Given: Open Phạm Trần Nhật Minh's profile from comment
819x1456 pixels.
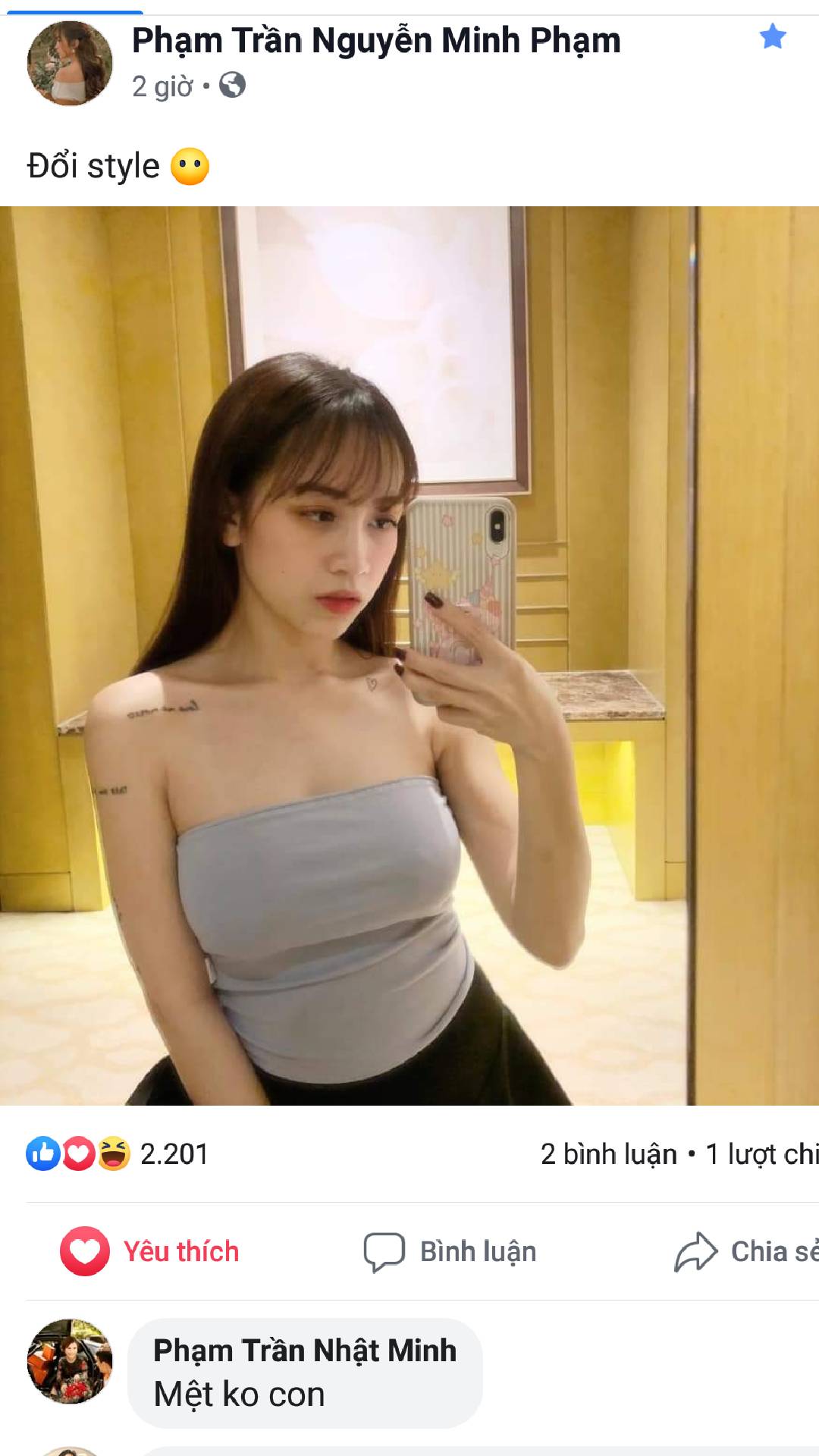Looking at the screenshot, I should [305, 1351].
